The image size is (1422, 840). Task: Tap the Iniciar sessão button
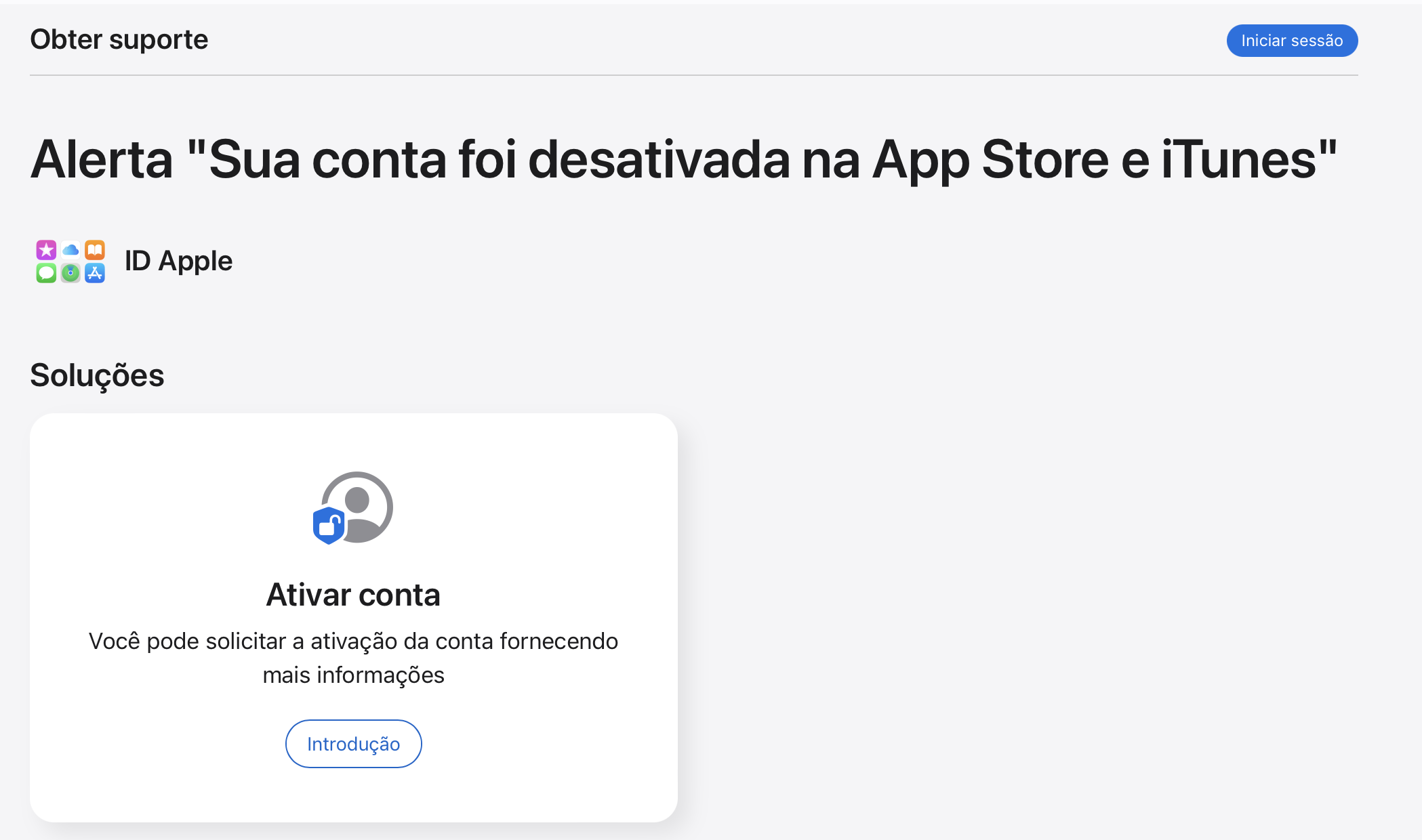coord(1292,41)
